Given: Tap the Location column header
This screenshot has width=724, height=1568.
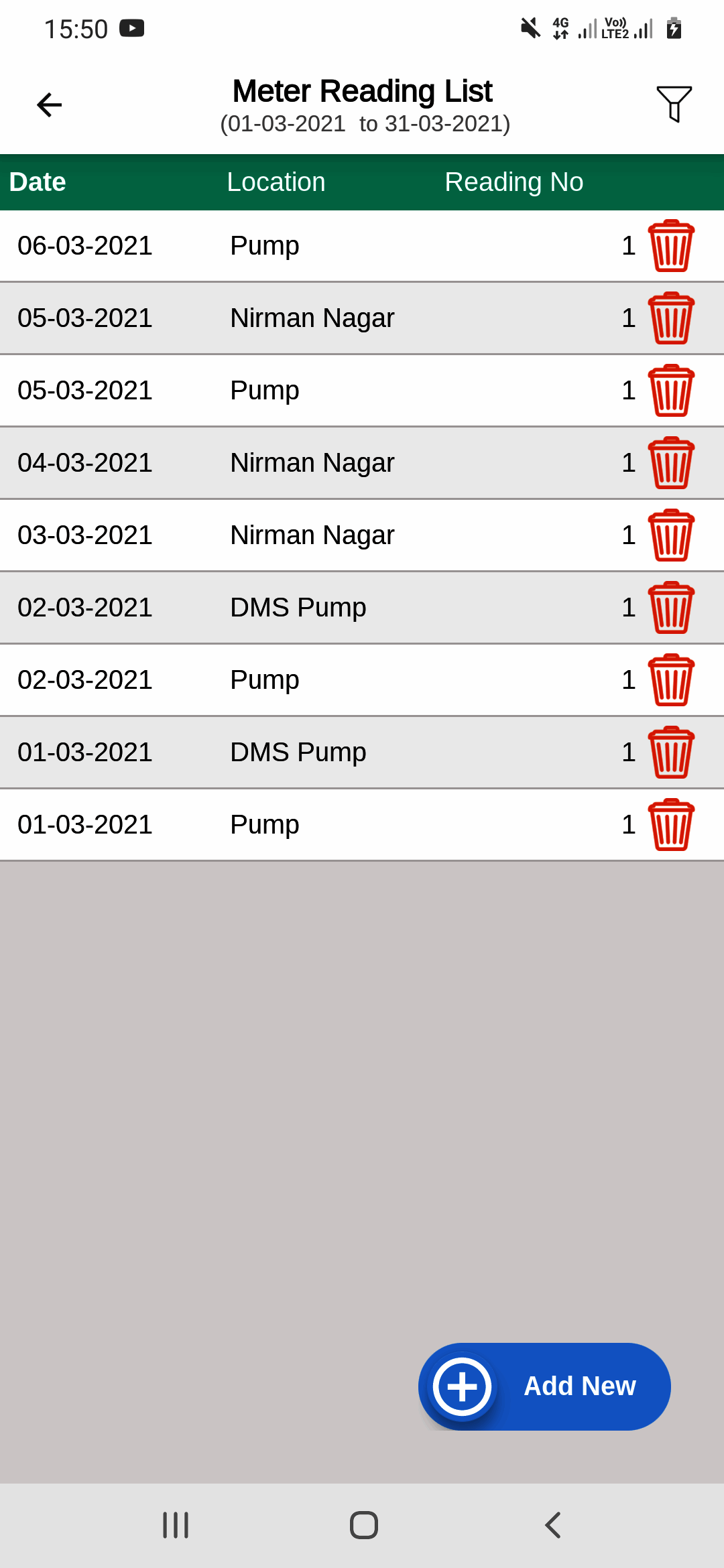Looking at the screenshot, I should click(276, 182).
